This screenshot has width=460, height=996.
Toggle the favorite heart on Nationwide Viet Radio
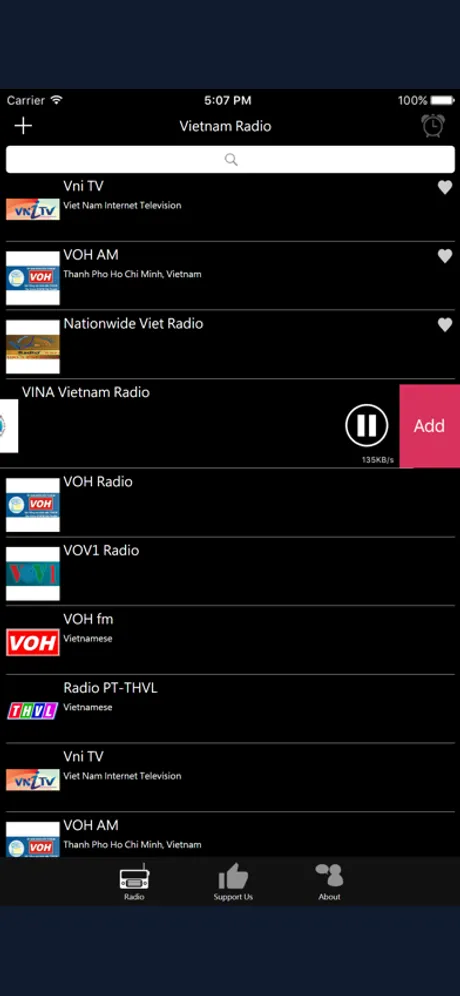tap(445, 325)
